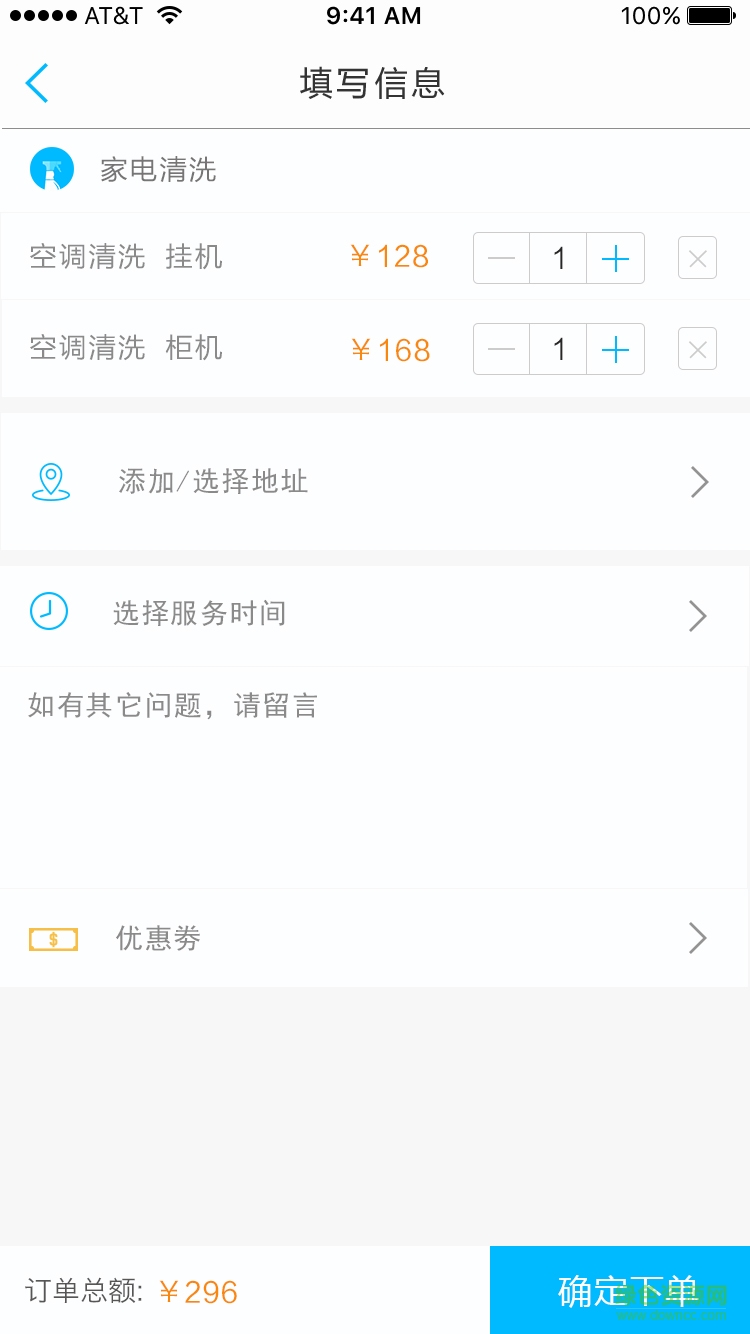Decrease quantity of 空调清洗 柜机
The width and height of the screenshot is (750, 1334).
click(501, 349)
